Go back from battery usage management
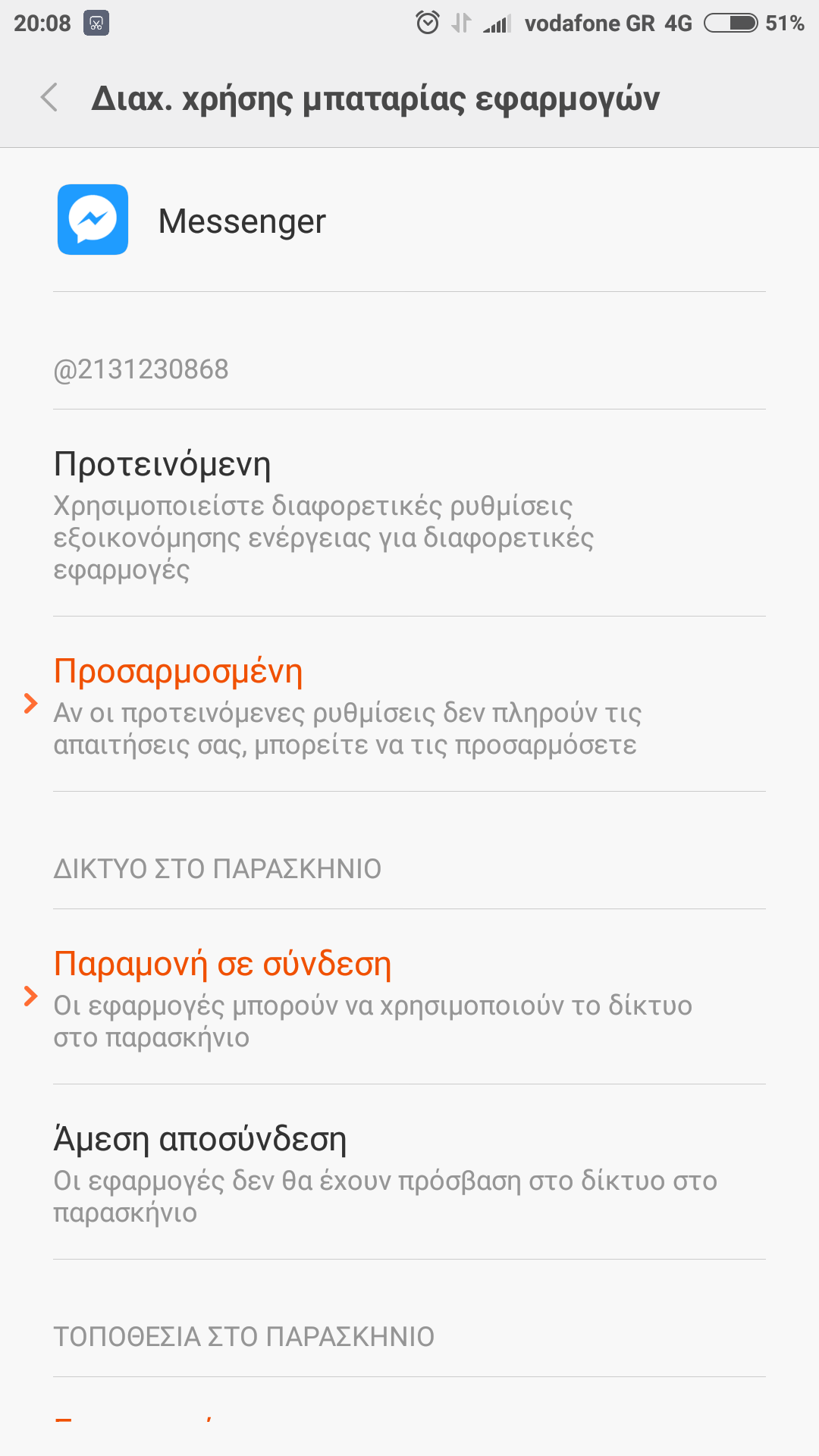Image resolution: width=819 pixels, height=1456 pixels. [x=49, y=98]
